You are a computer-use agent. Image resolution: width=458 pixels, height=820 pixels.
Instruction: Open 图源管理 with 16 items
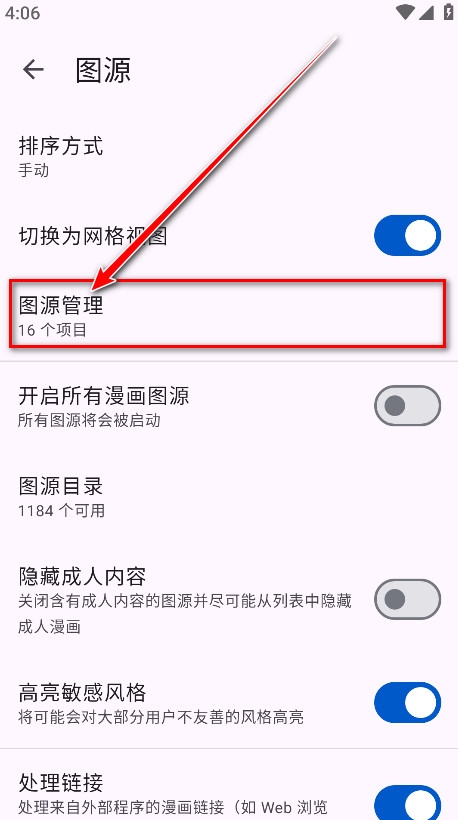pos(229,314)
